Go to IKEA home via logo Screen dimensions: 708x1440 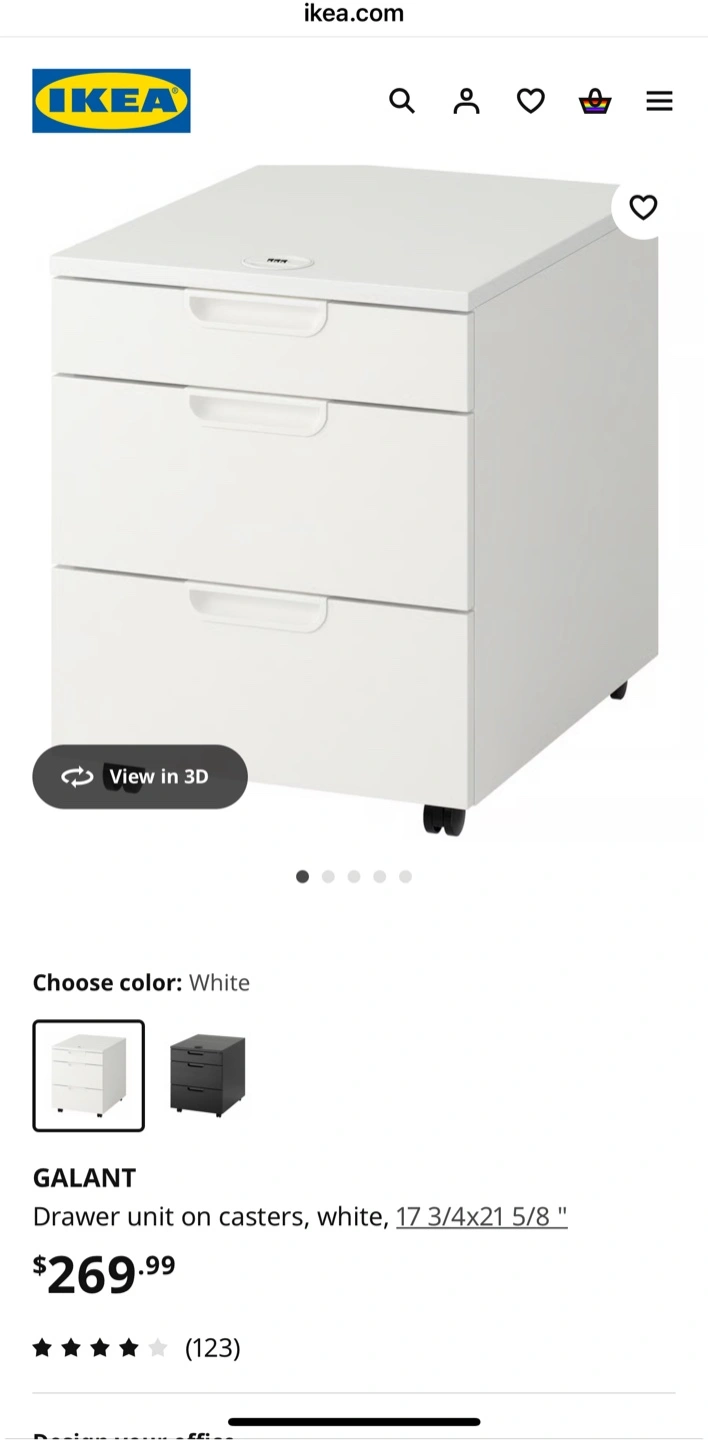[111, 101]
